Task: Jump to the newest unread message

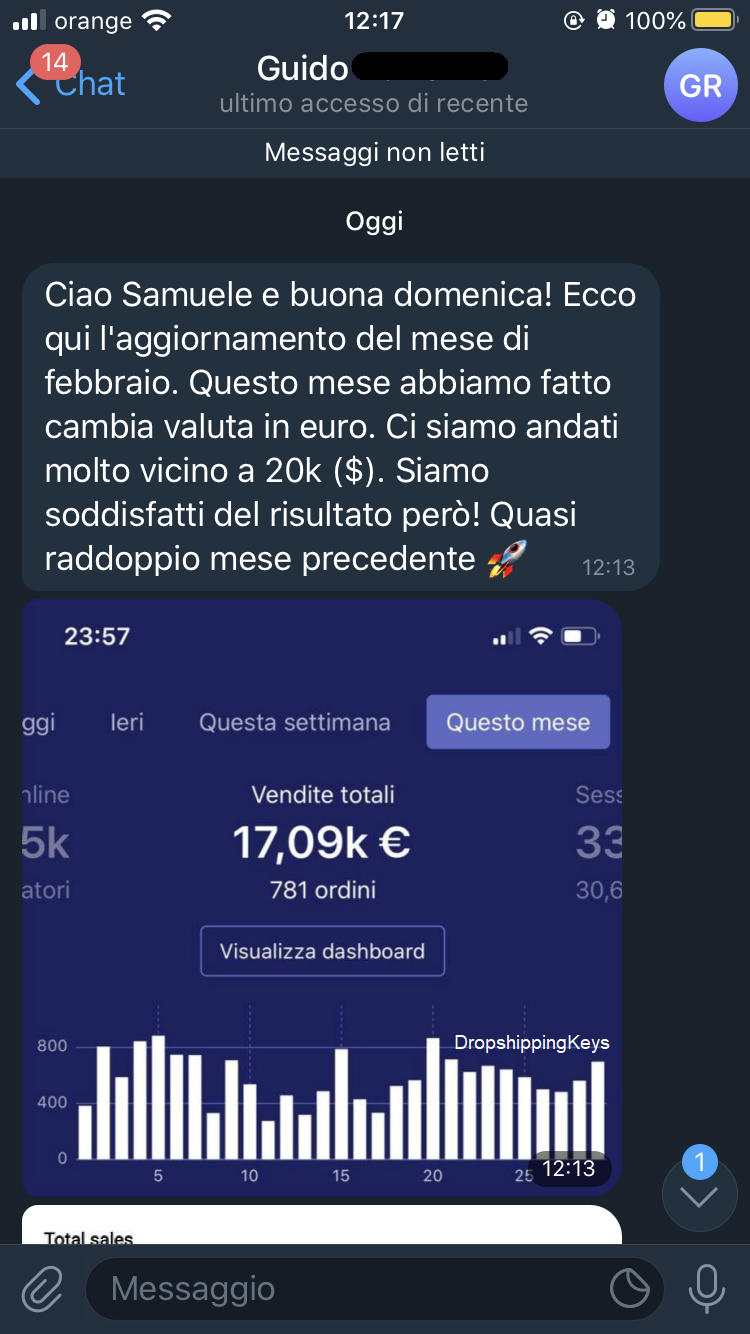Action: pyautogui.click(x=699, y=1195)
